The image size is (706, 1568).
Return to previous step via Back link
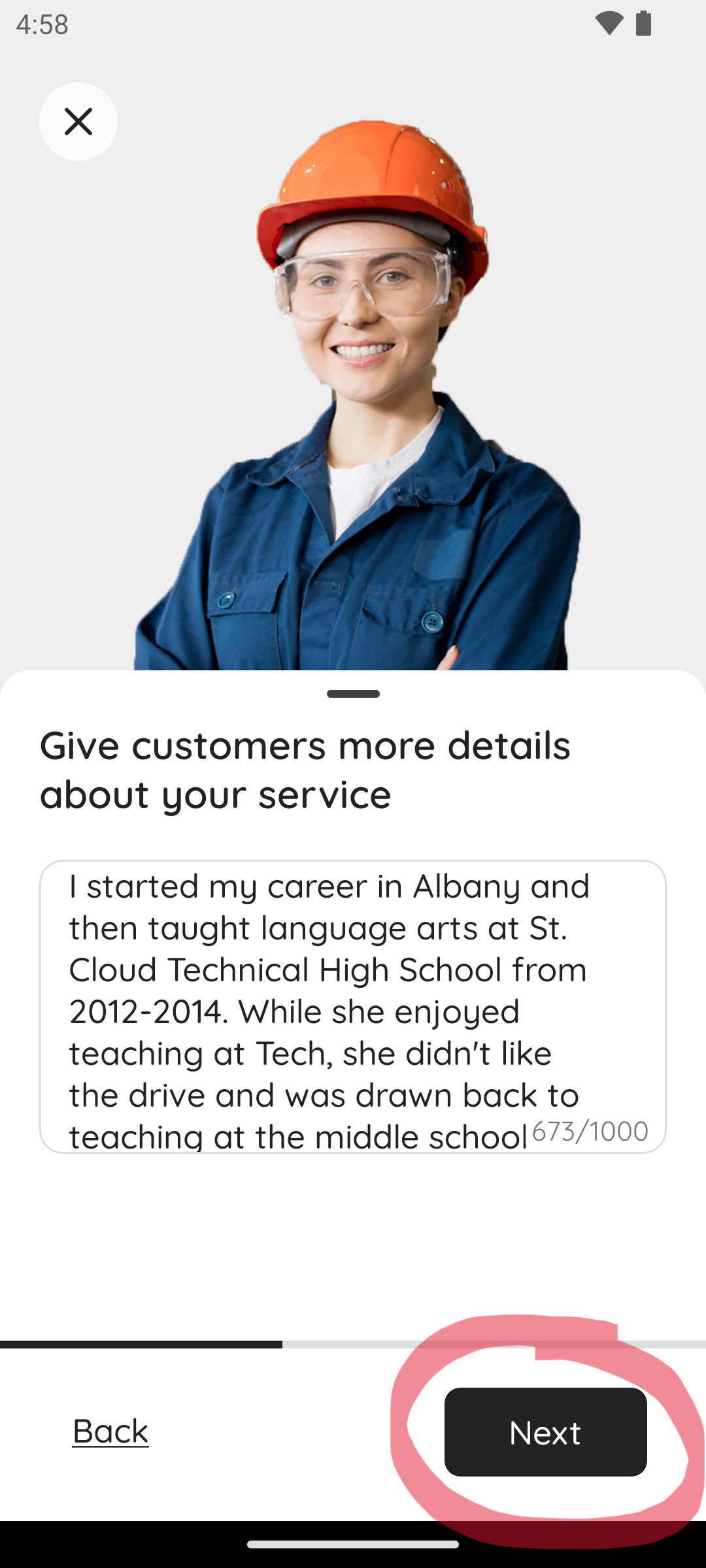[110, 1431]
